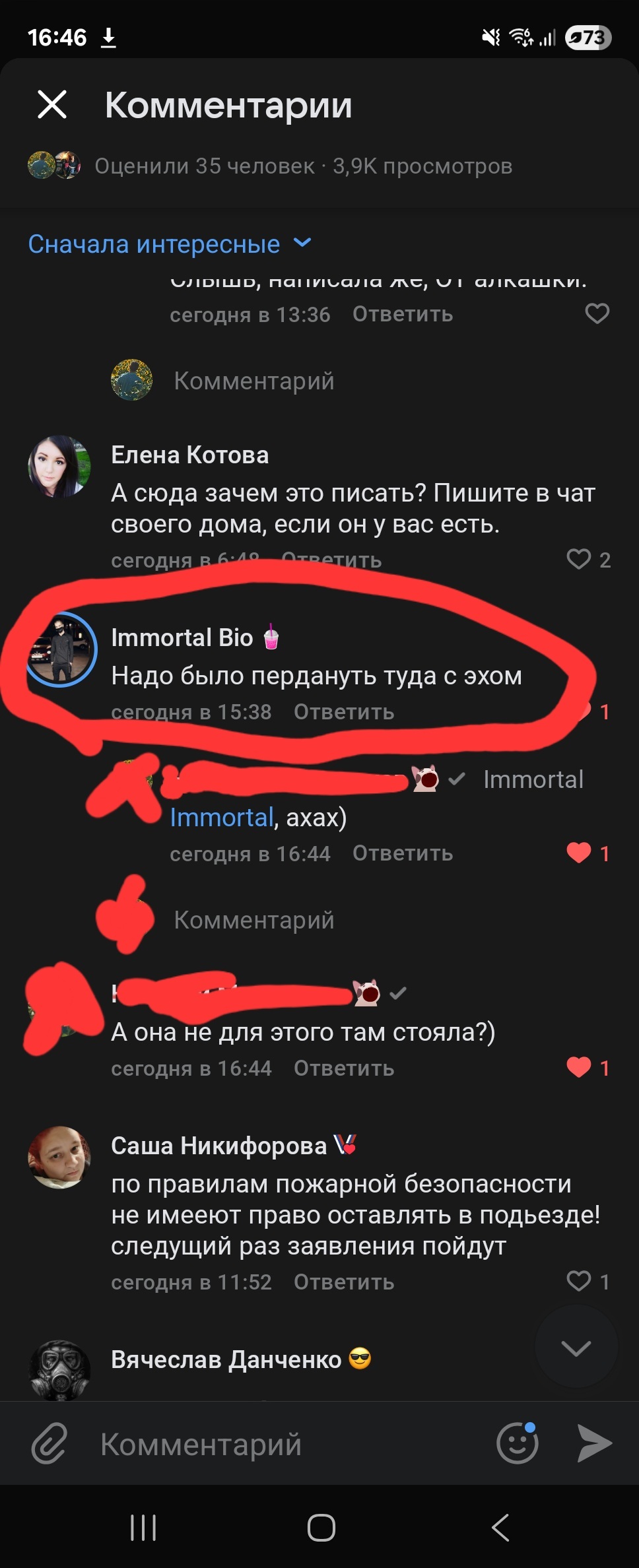Reply to Саша Никифорова's comment
The width and height of the screenshot is (639, 1568).
(x=343, y=1282)
